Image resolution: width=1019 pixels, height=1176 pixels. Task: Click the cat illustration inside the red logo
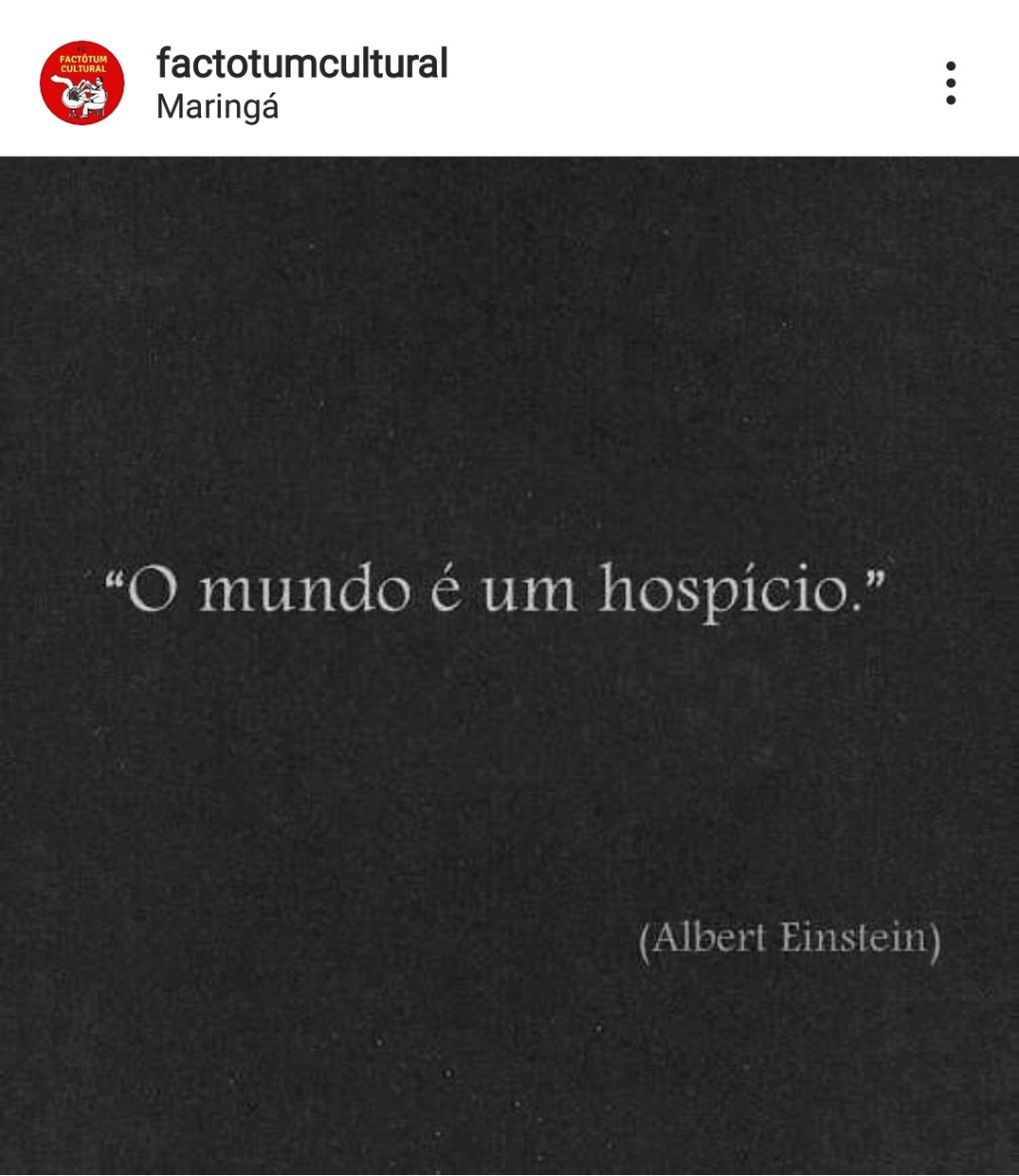(x=83, y=95)
